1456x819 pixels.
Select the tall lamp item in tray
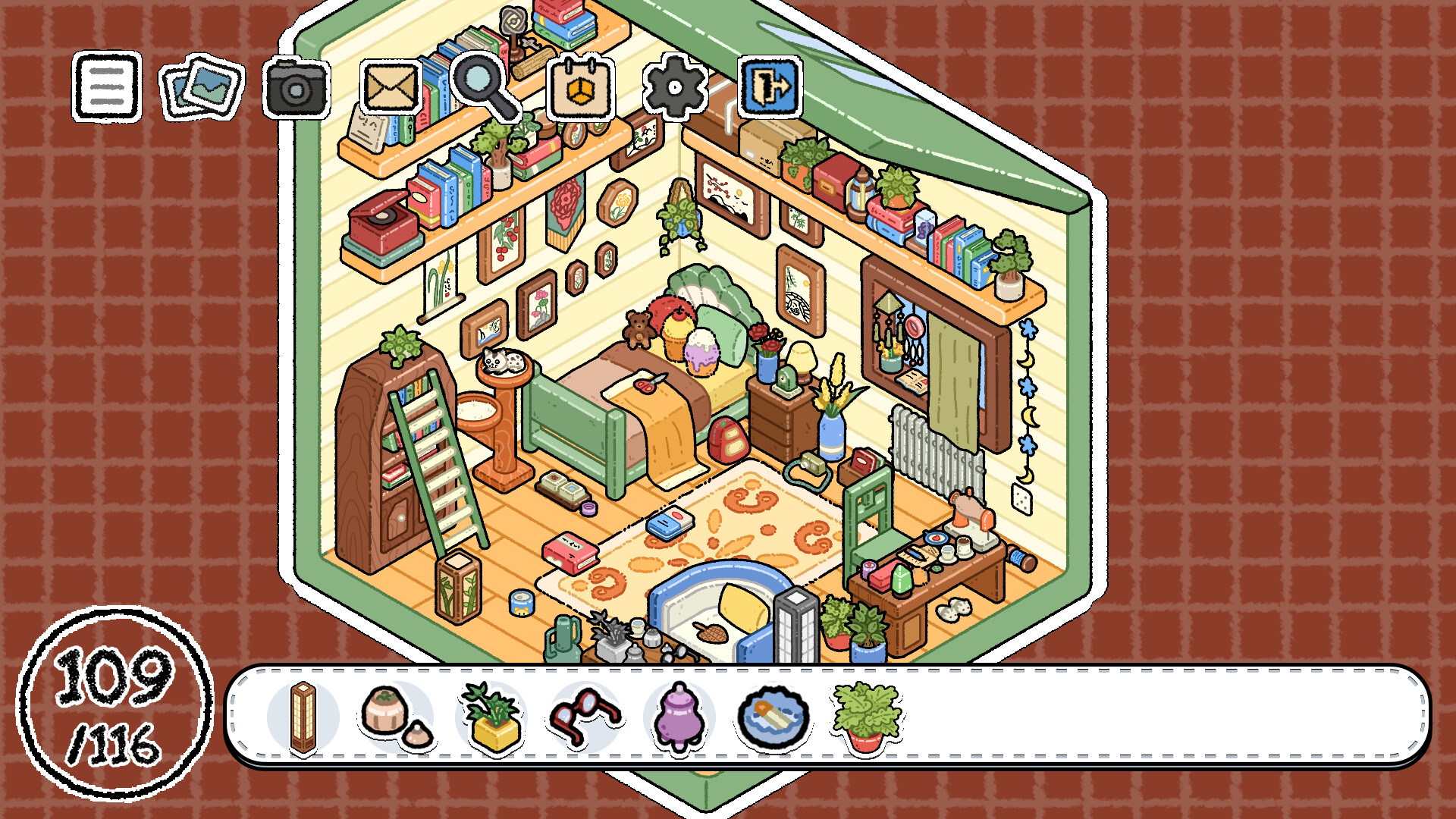[x=303, y=717]
